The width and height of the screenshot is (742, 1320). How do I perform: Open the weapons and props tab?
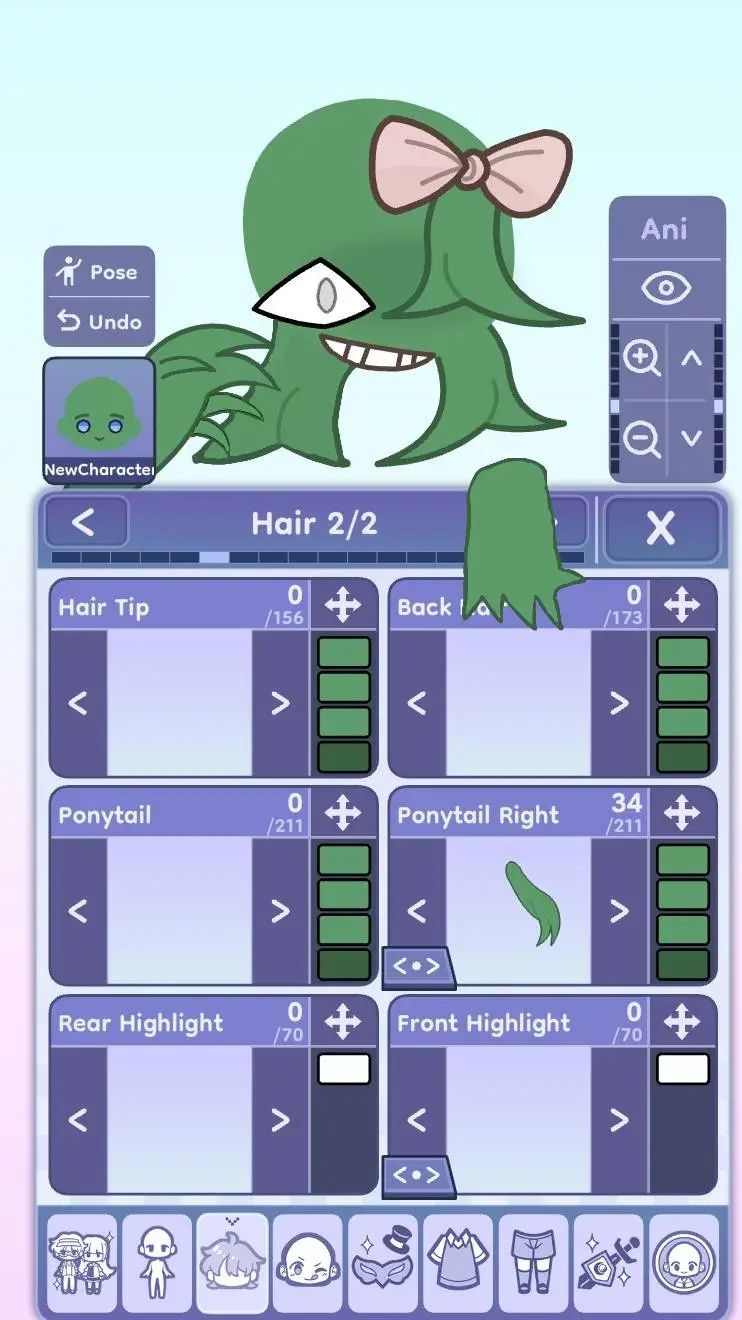pyautogui.click(x=608, y=1262)
